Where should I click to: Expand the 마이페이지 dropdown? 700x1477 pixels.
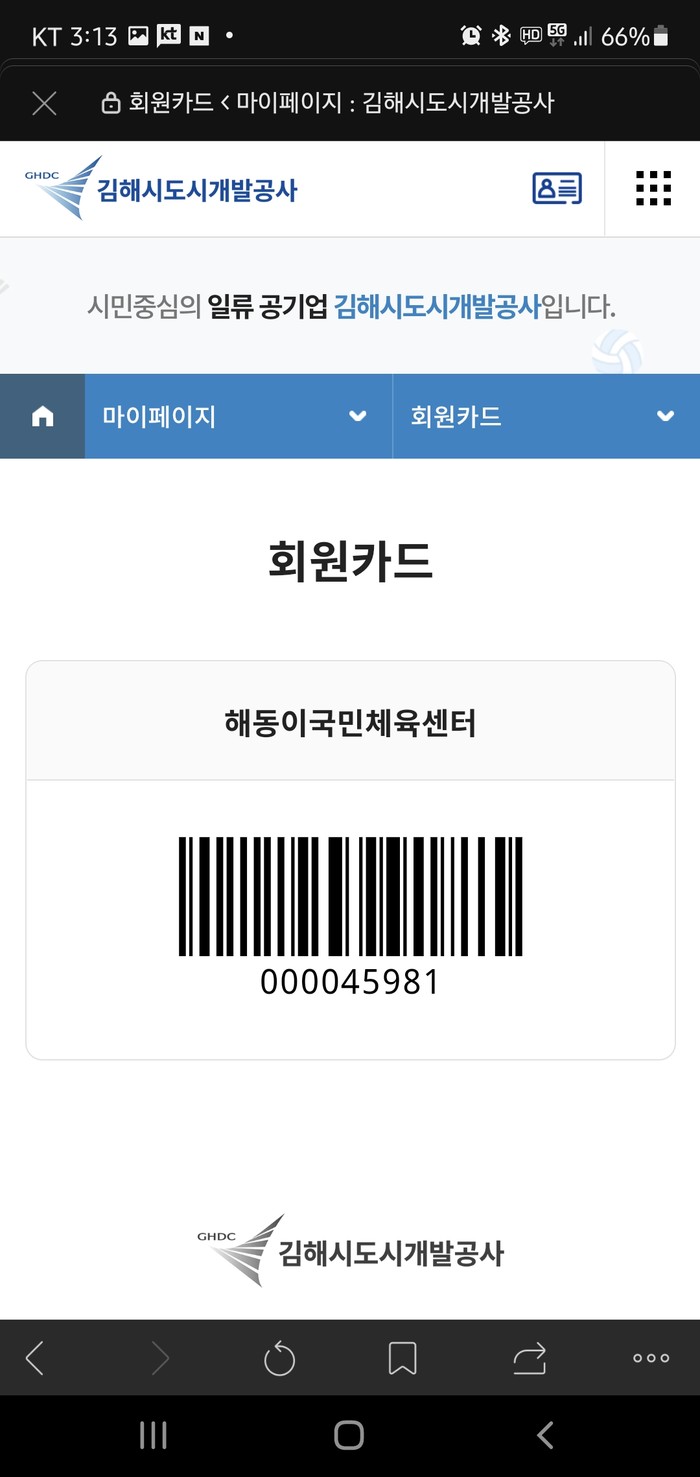(238, 417)
